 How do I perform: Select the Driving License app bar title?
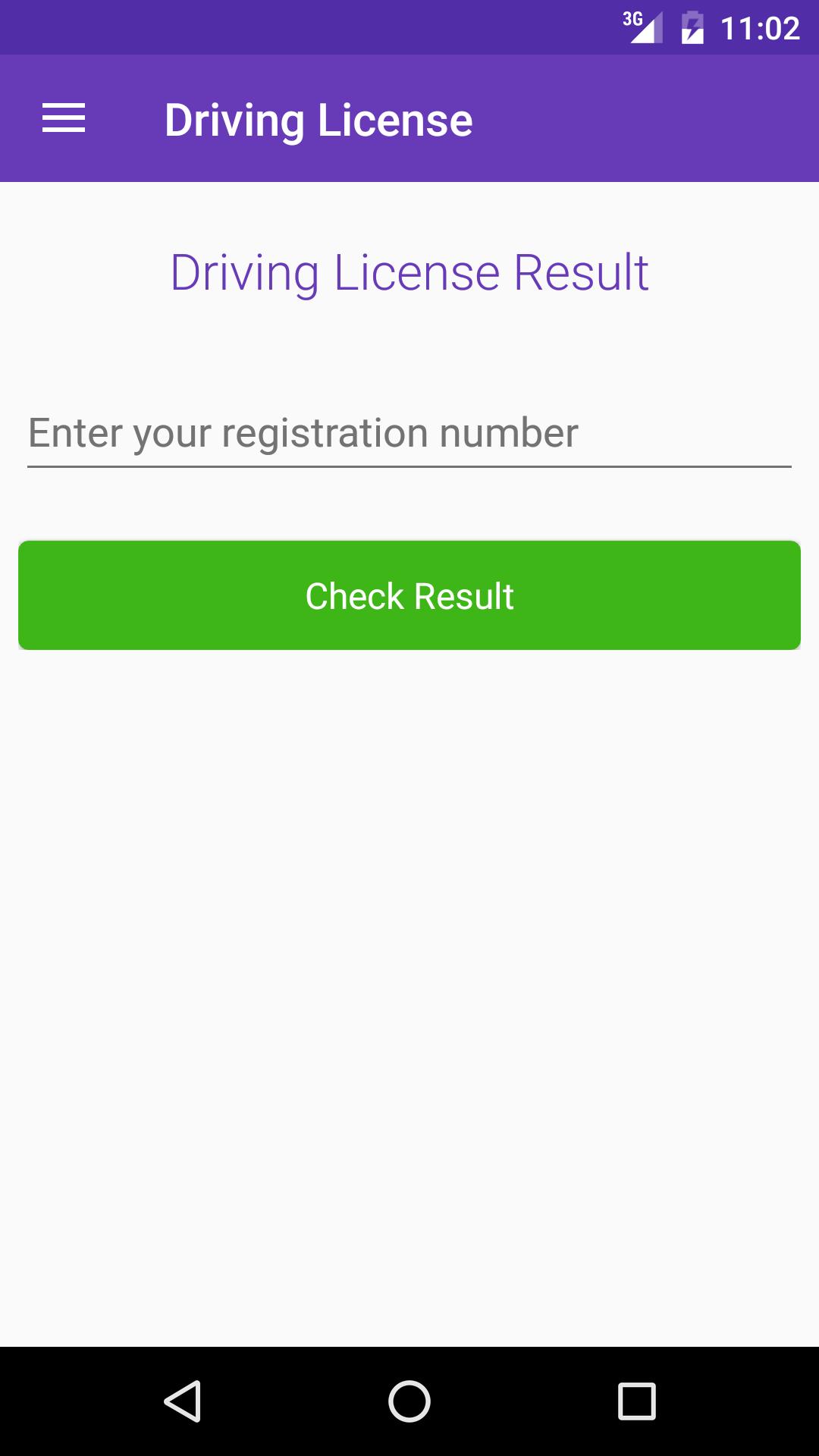[x=319, y=118]
